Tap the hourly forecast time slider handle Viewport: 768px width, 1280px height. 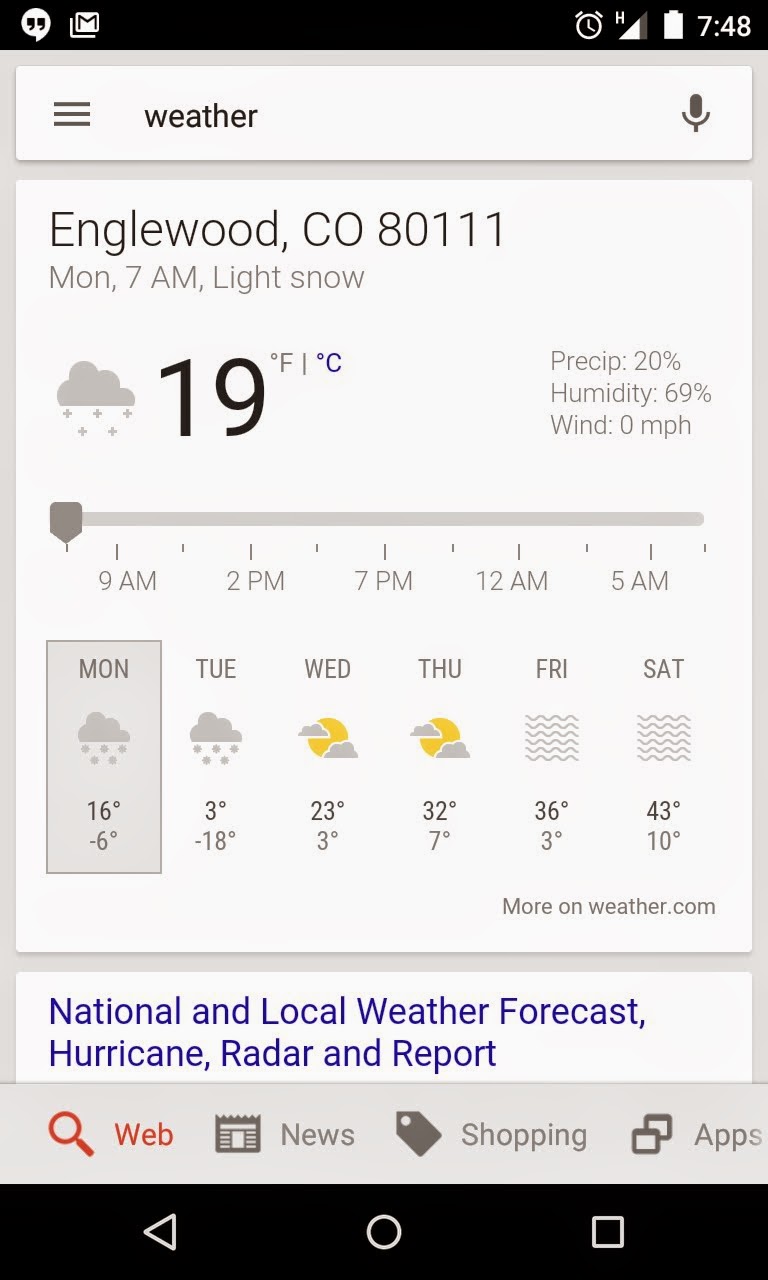coord(66,521)
